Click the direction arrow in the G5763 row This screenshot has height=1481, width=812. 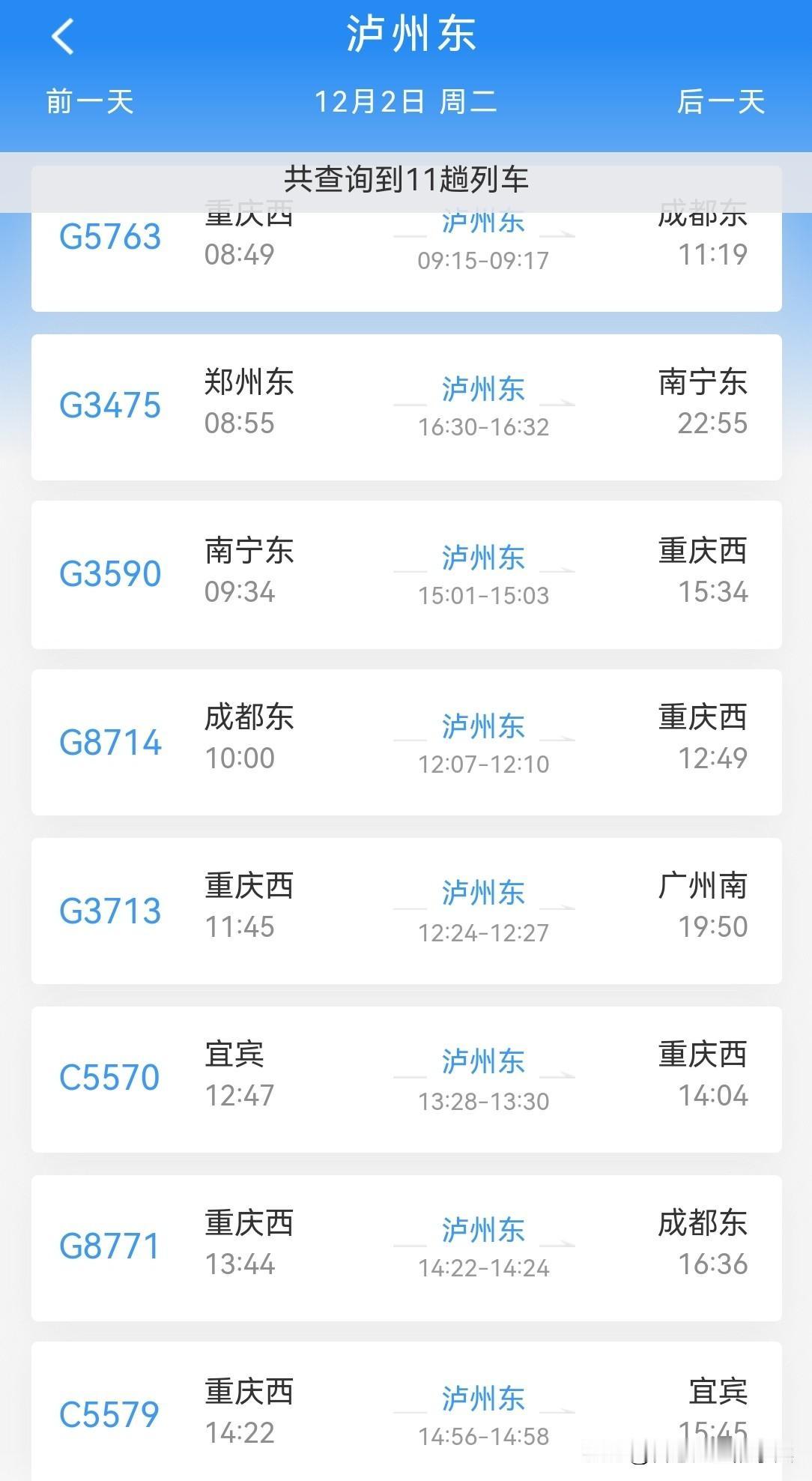(558, 234)
